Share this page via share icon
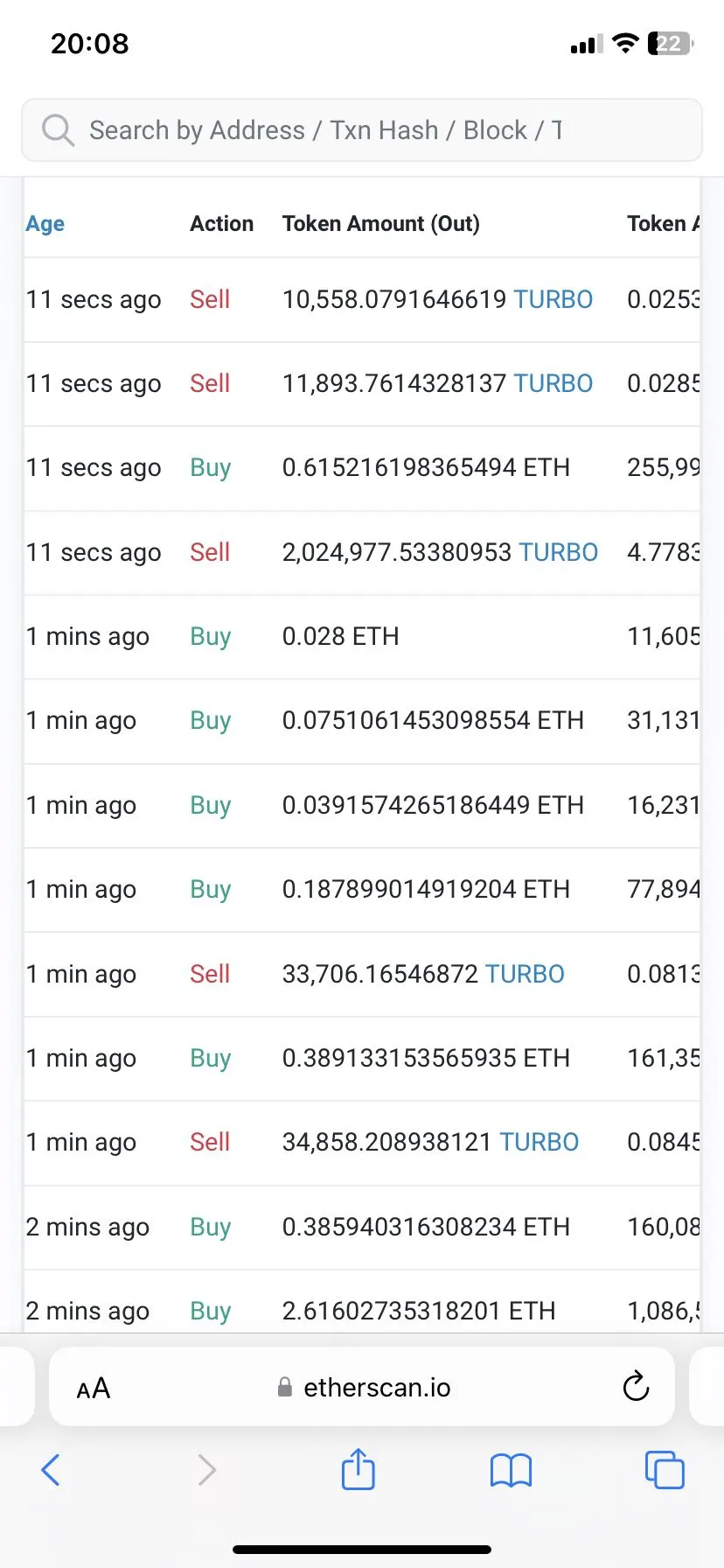Image resolution: width=724 pixels, height=1568 pixels. point(359,1469)
